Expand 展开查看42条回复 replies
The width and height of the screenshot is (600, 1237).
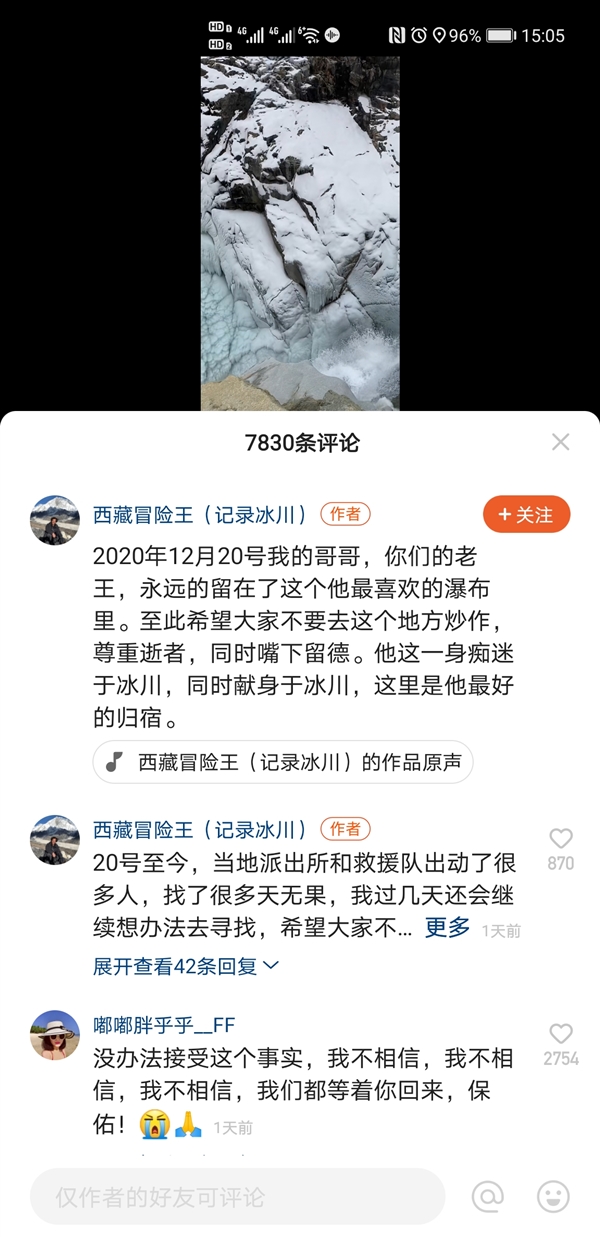coord(186,966)
